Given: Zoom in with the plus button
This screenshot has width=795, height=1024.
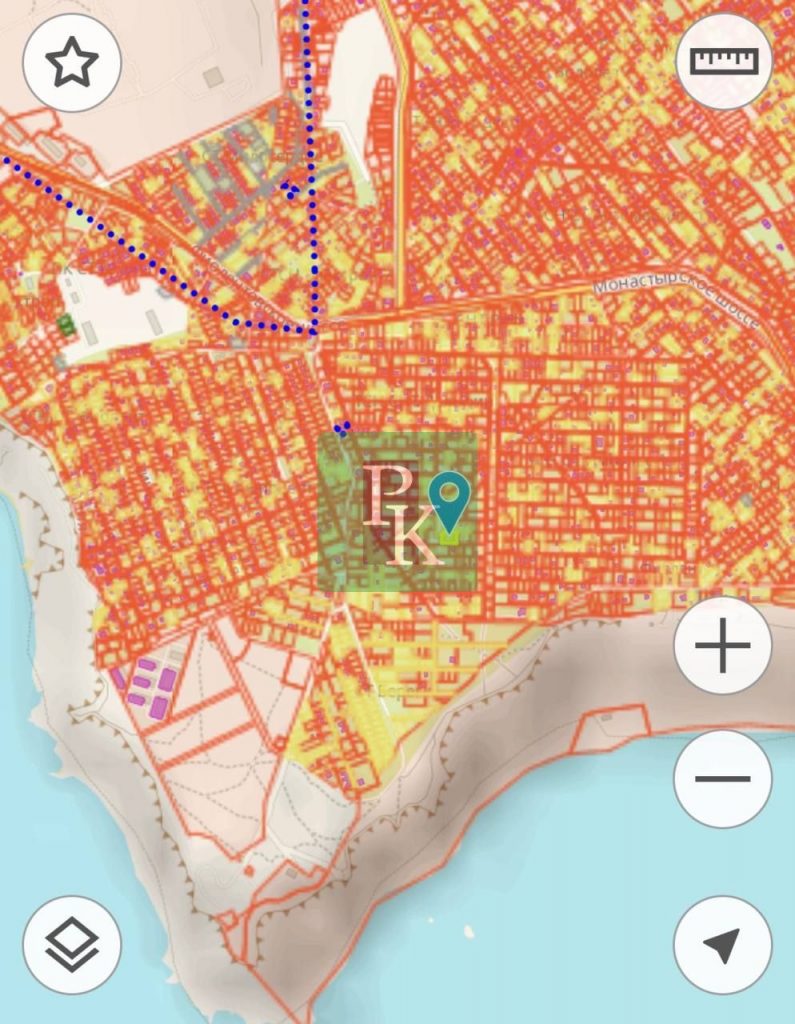Looking at the screenshot, I should 723,646.
